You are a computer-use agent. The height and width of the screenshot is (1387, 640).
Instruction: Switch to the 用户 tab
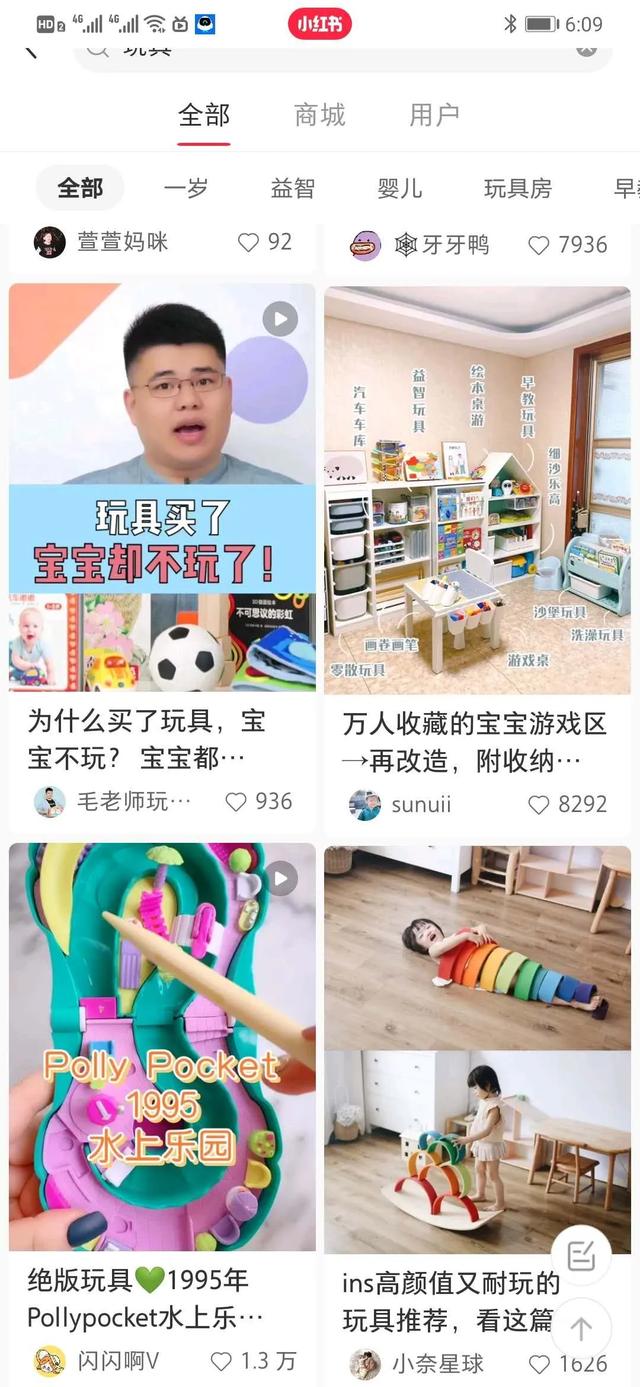tap(434, 115)
